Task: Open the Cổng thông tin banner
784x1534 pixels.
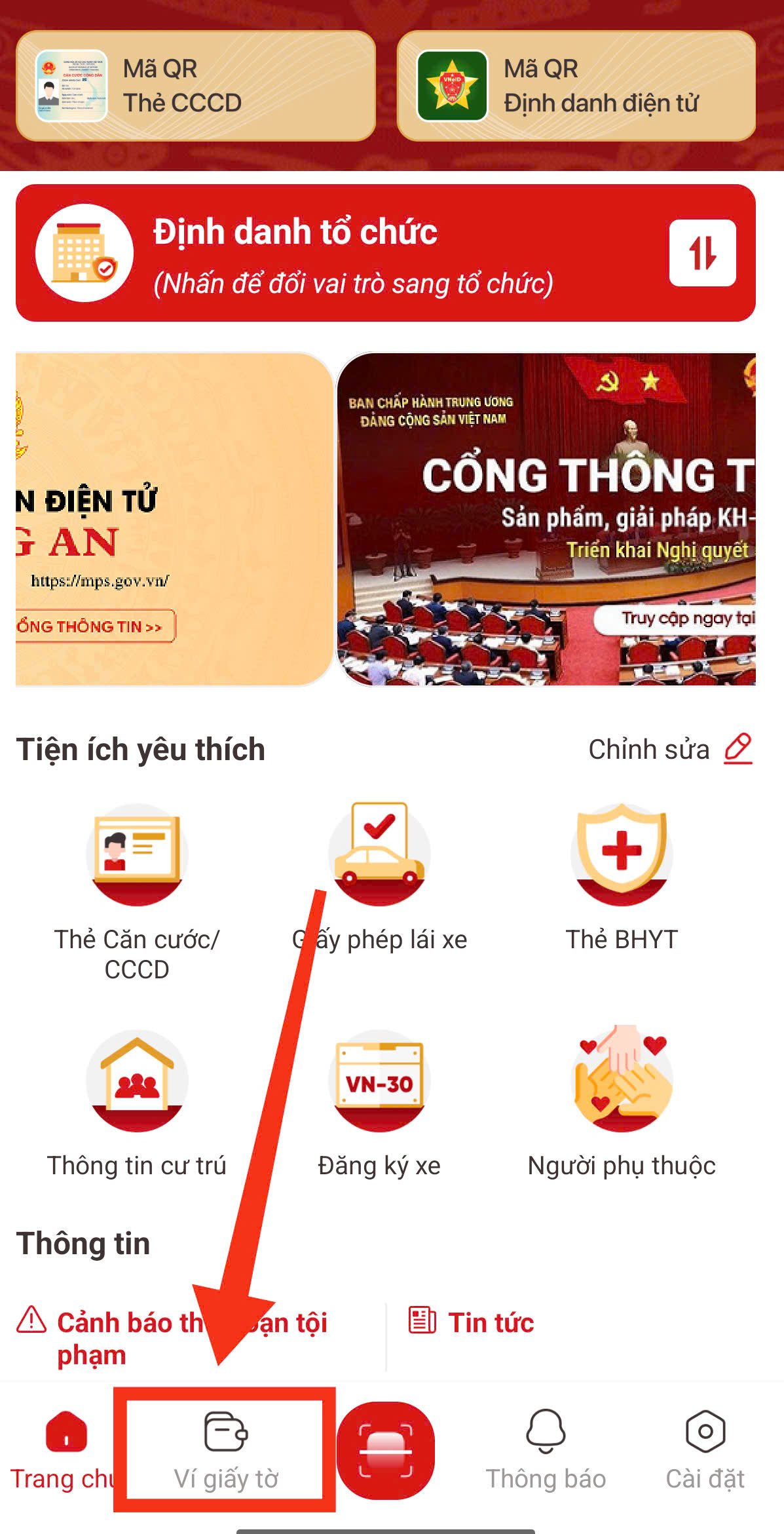Action: coord(546,519)
